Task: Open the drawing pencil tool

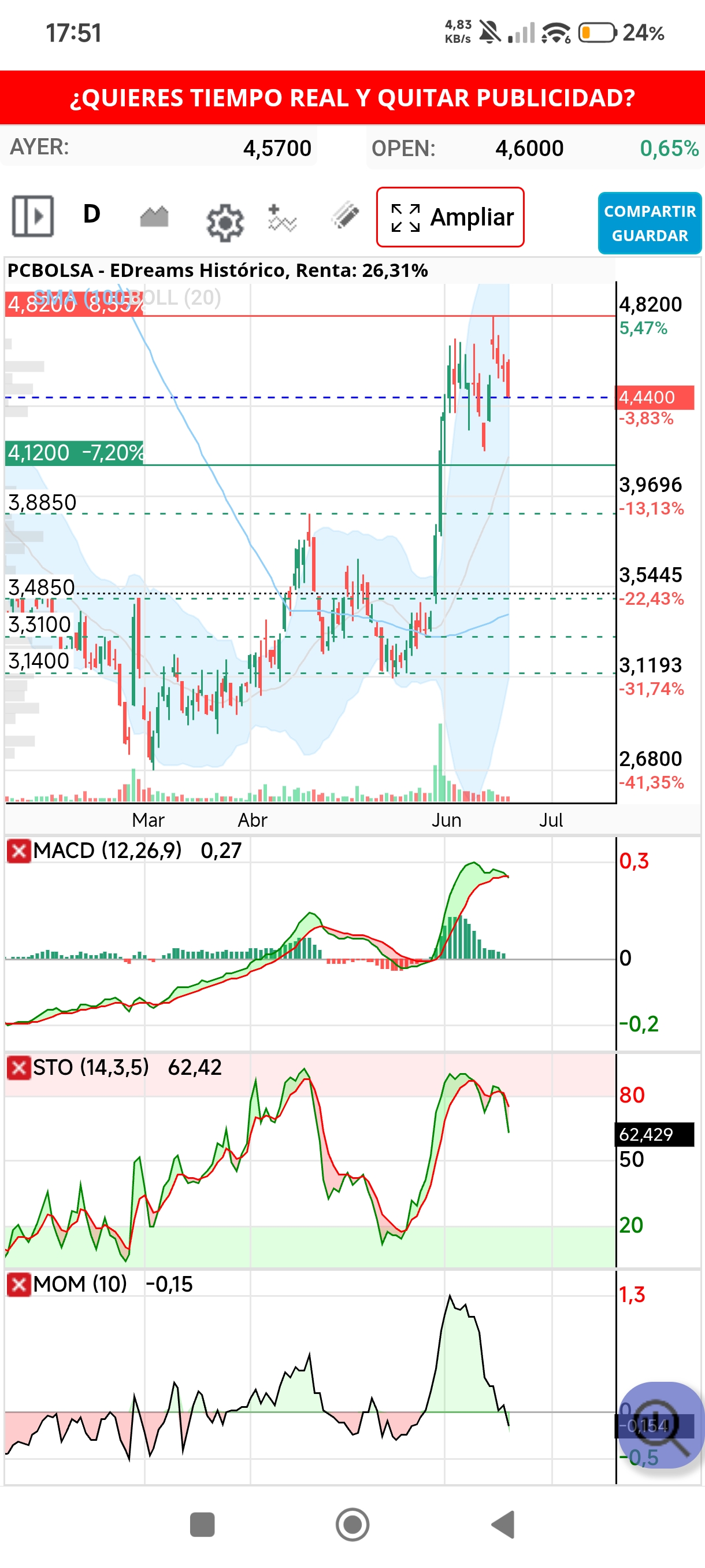Action: click(x=345, y=216)
